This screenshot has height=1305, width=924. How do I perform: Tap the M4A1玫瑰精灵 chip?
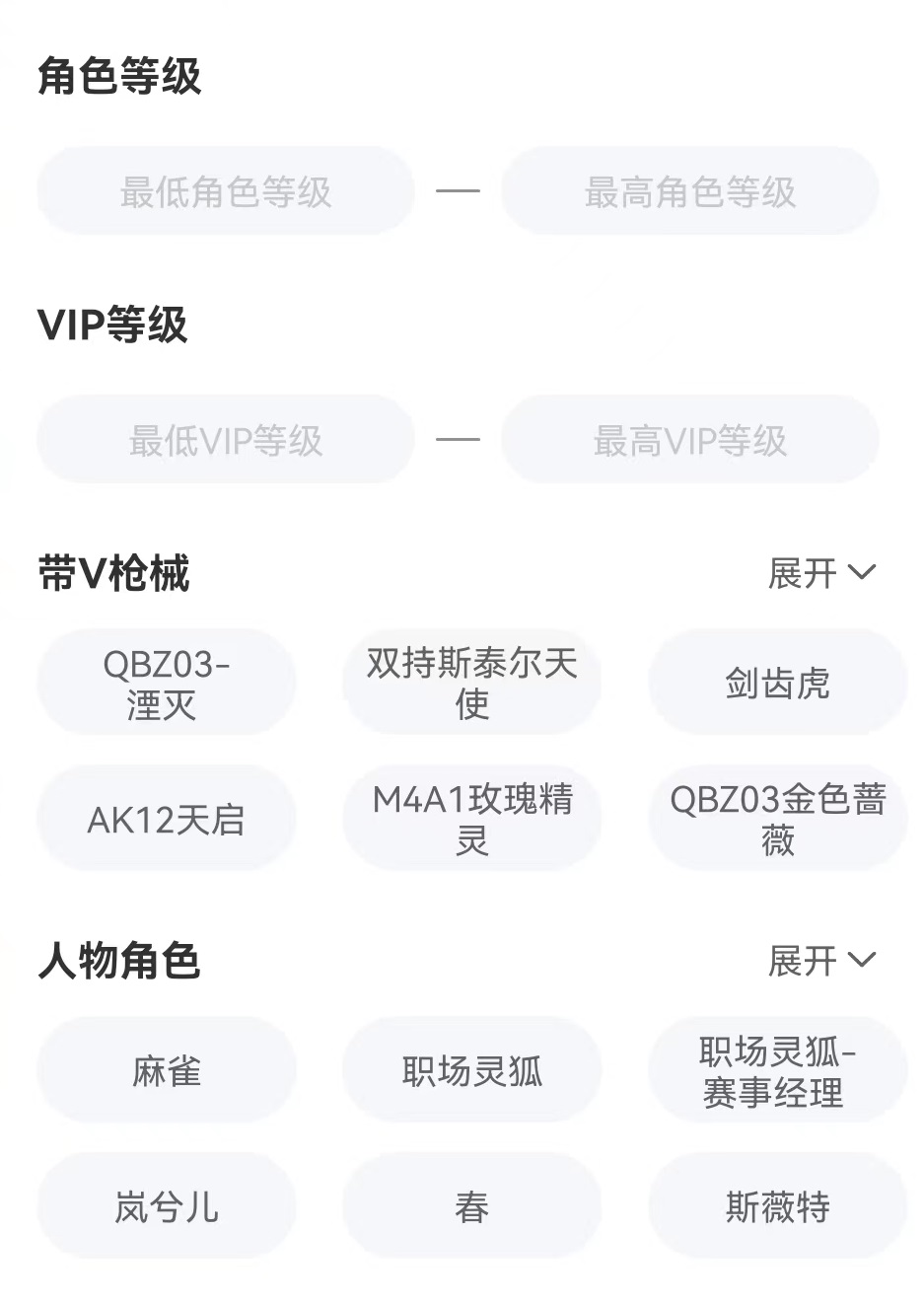(x=471, y=819)
